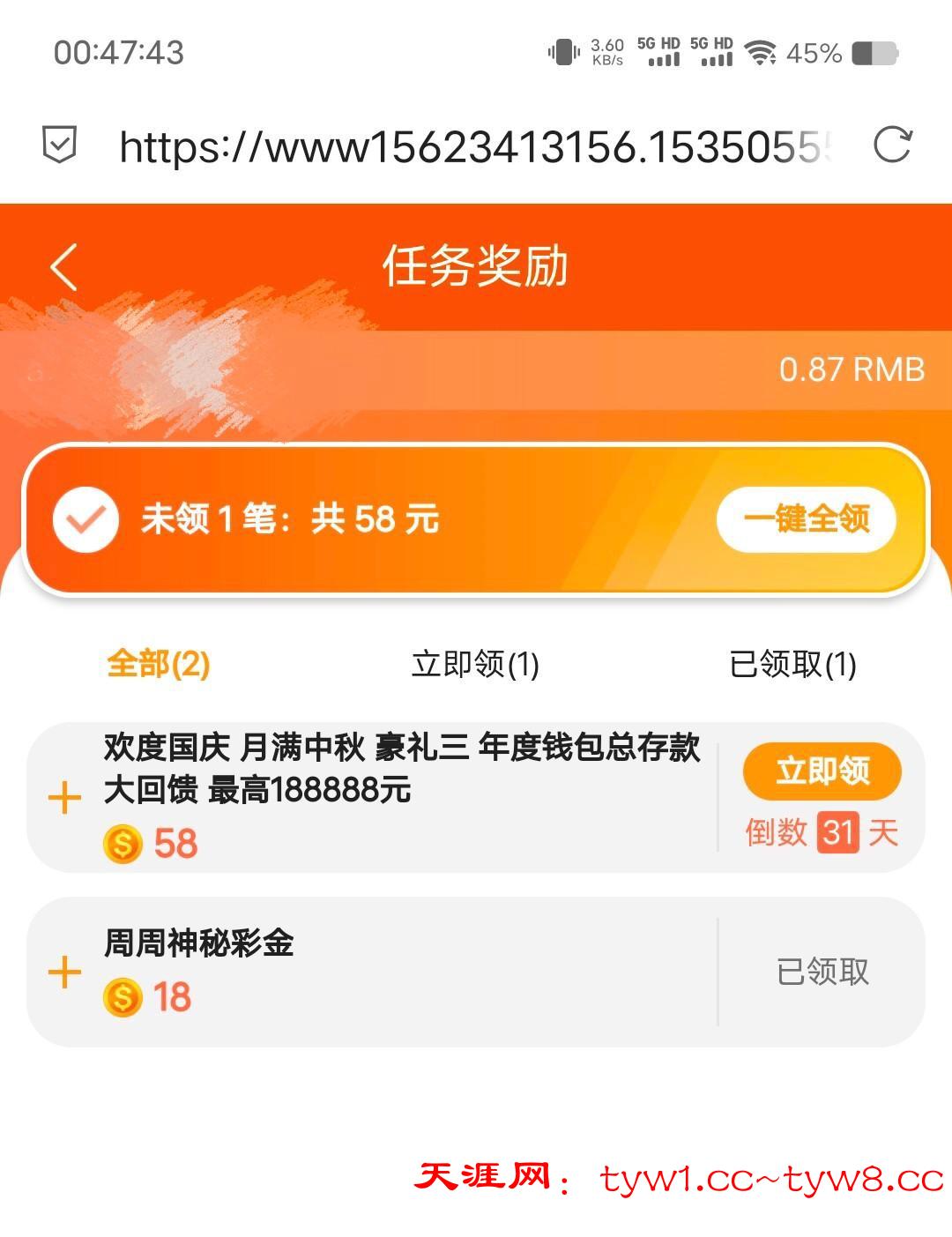Tap the browser URL address bar
Image resolution: width=952 pixels, height=1237 pixels.
[x=476, y=146]
